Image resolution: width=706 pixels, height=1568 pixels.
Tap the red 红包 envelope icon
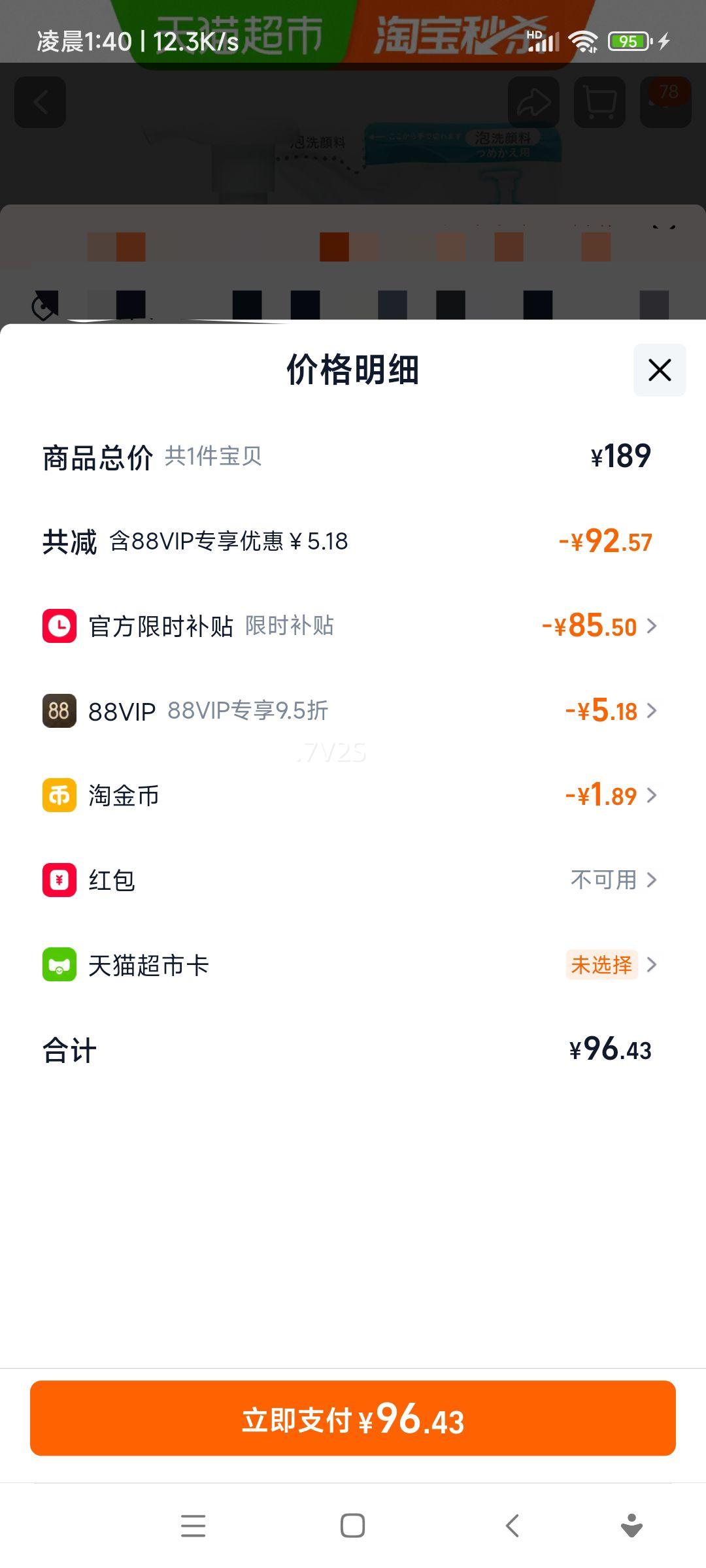coord(59,880)
